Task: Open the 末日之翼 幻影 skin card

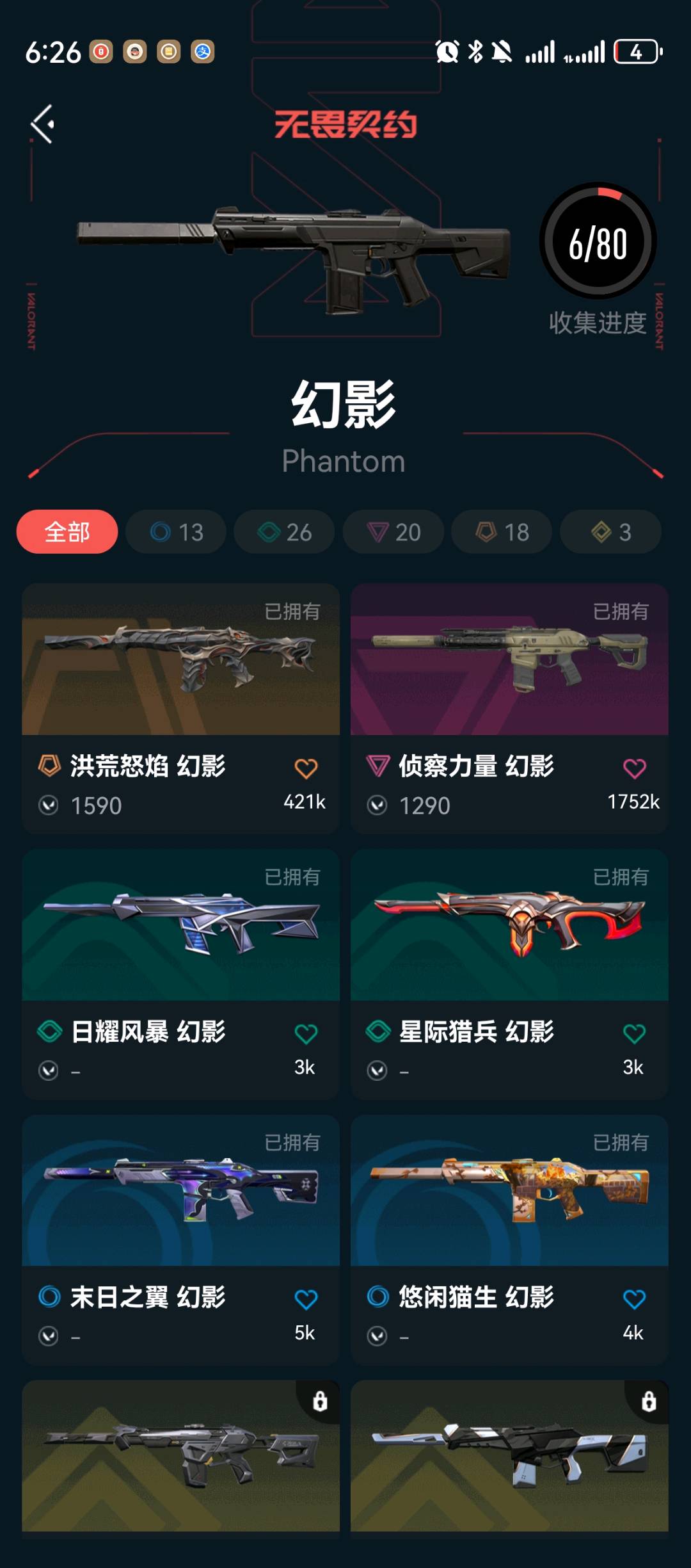Action: click(180, 1192)
